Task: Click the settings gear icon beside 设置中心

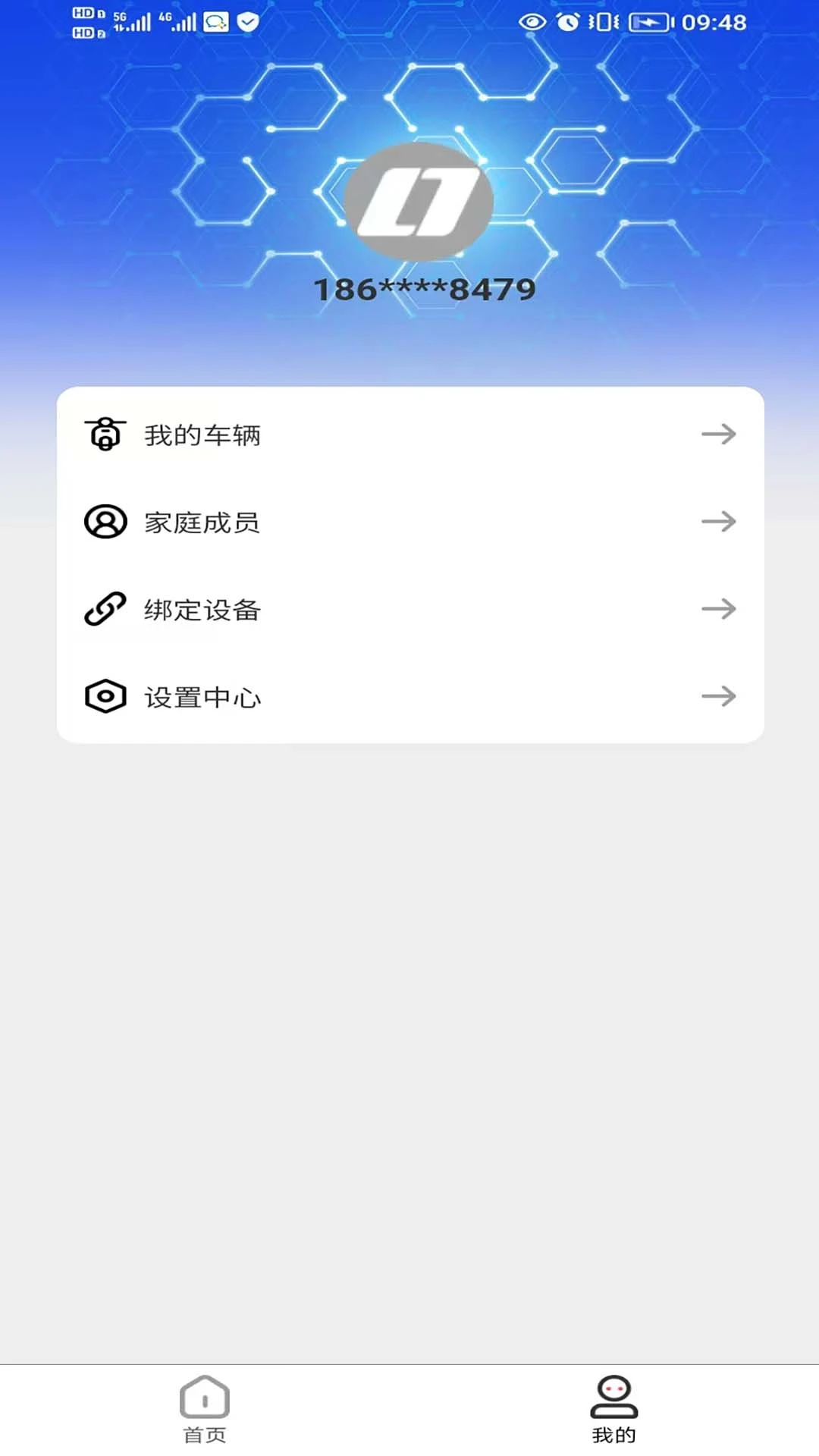Action: click(x=105, y=695)
